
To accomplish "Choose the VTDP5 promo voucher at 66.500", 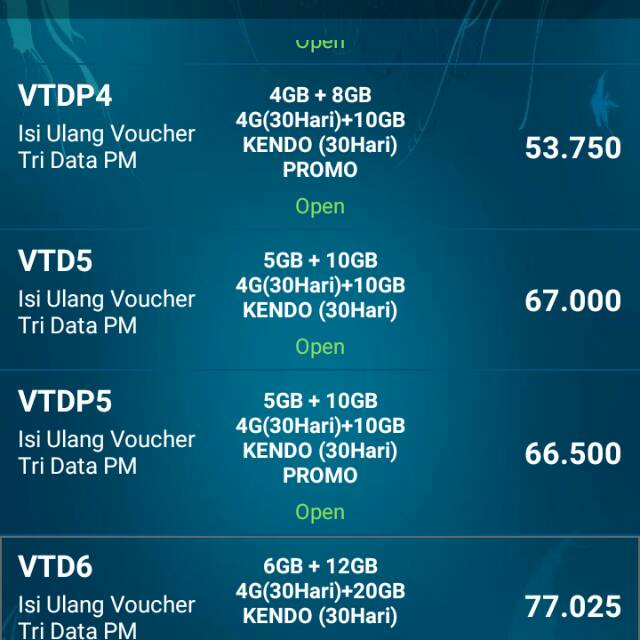I will coord(320,453).
